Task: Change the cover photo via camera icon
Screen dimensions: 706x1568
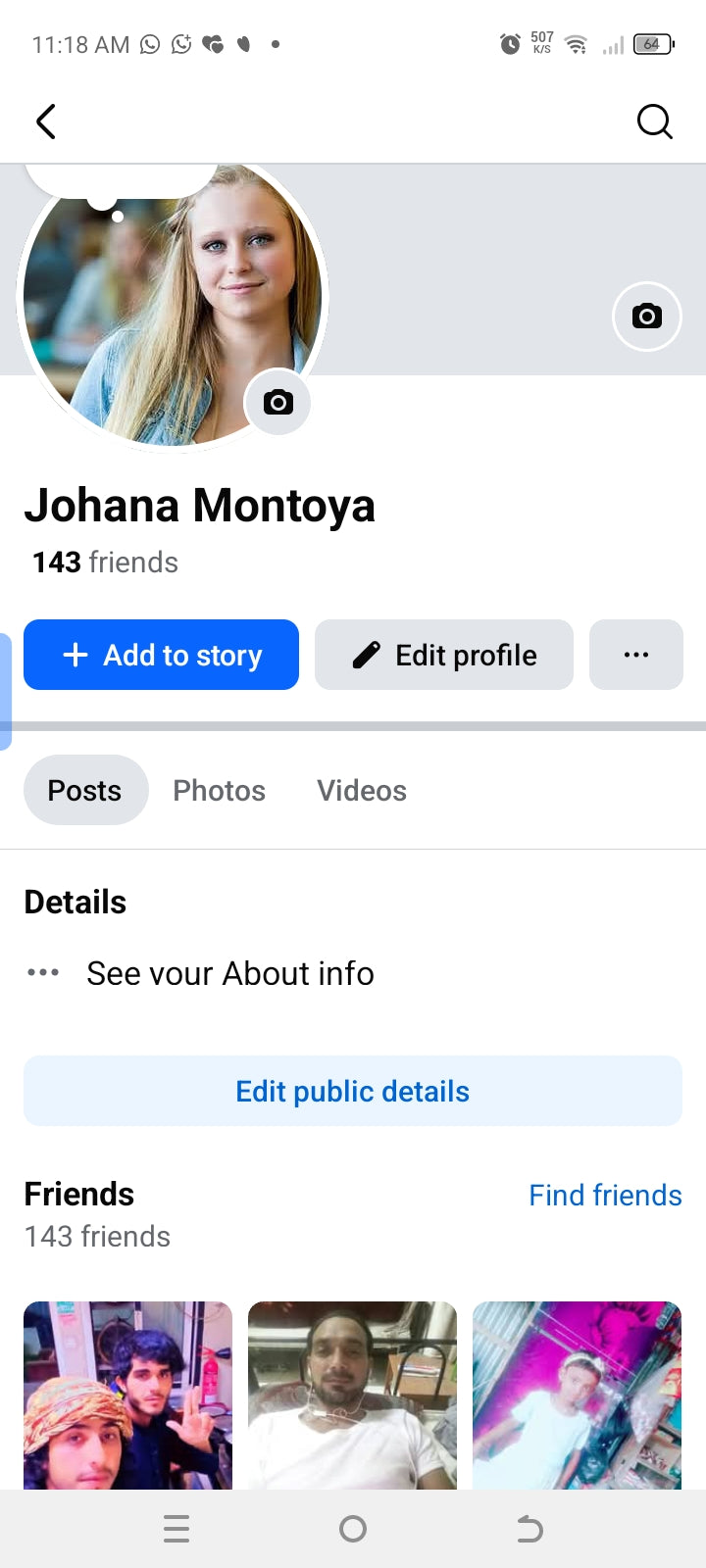Action: (646, 316)
